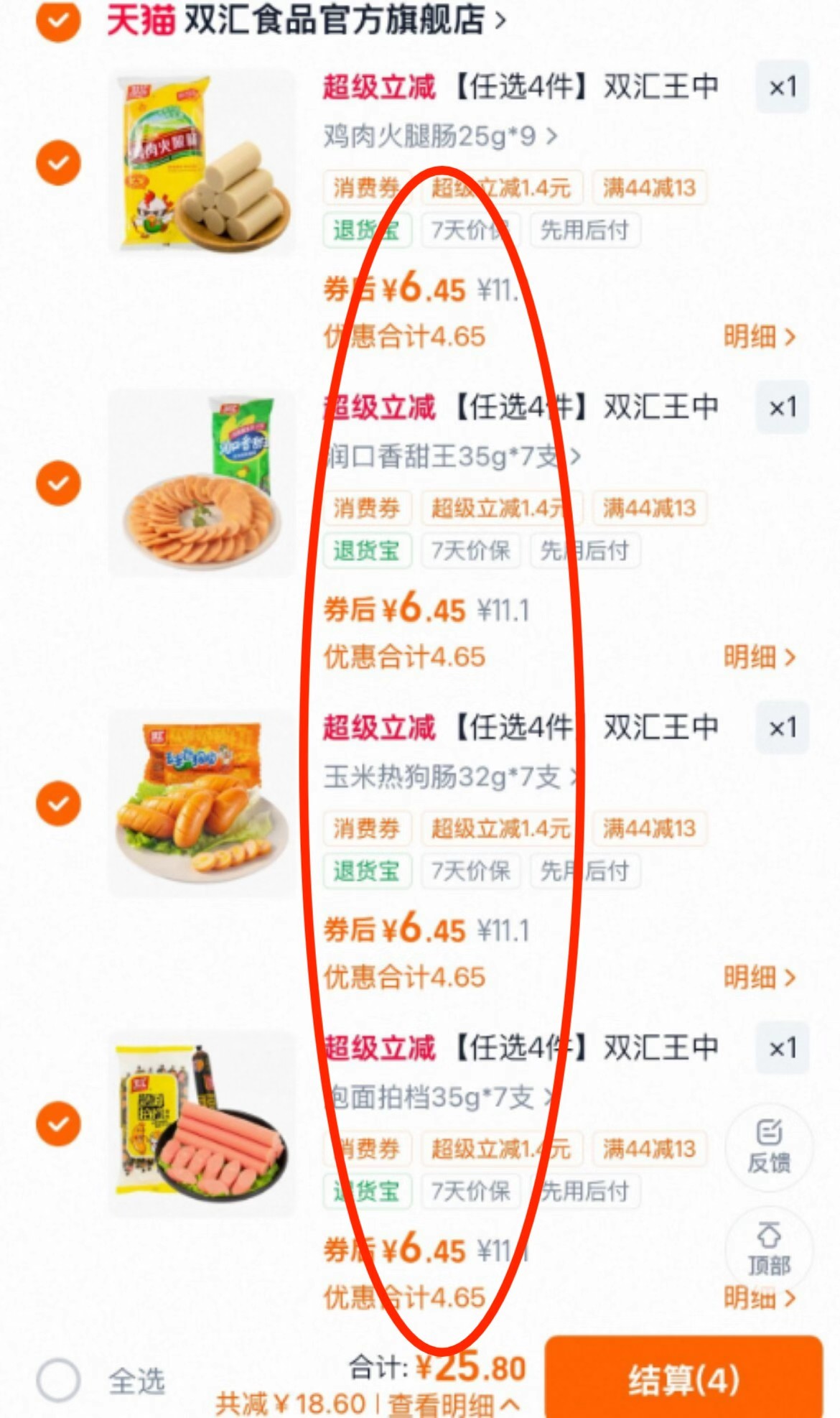The width and height of the screenshot is (840, 1418).
Task: Untick the 泡面拍档35g*7支 item
Action: pyautogui.click(x=58, y=1123)
